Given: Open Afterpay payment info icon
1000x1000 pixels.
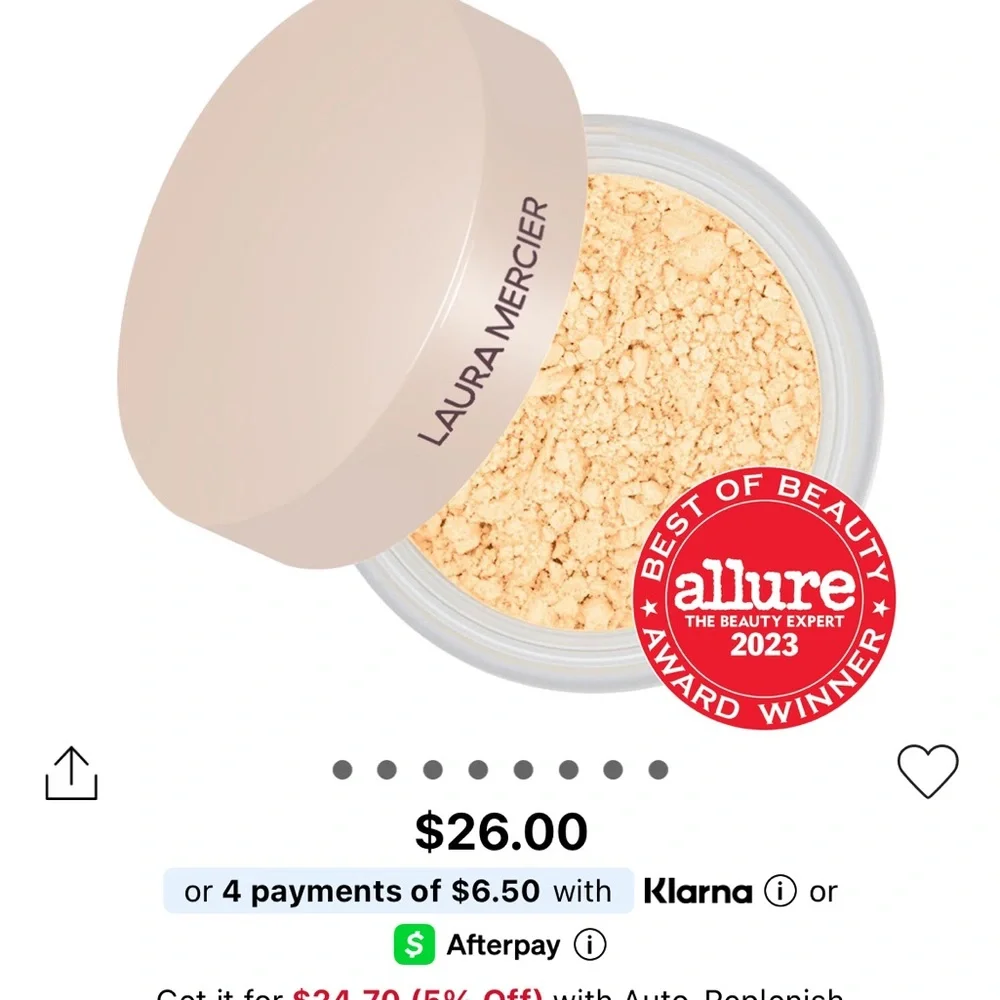Looking at the screenshot, I should (x=591, y=945).
